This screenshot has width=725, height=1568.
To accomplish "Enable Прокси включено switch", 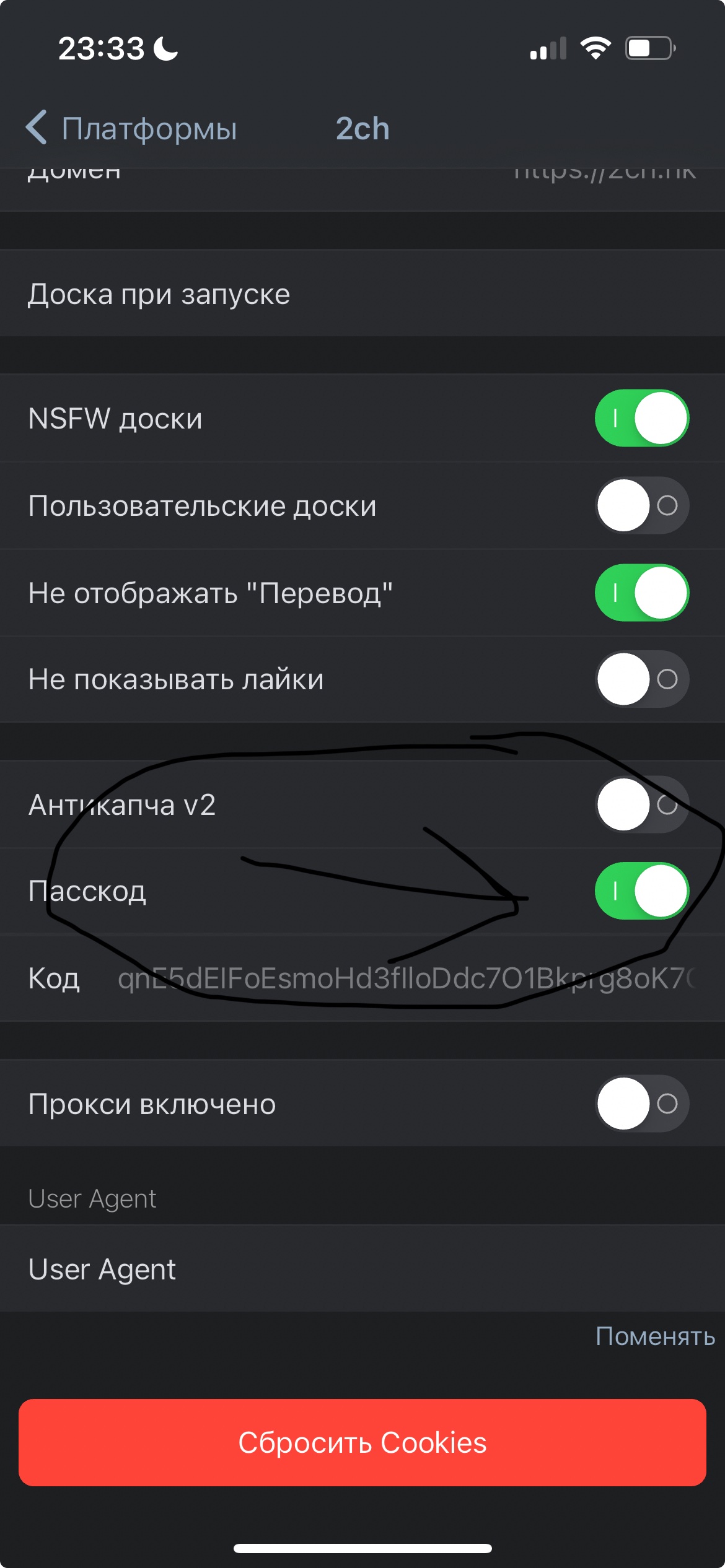I will click(x=642, y=1104).
